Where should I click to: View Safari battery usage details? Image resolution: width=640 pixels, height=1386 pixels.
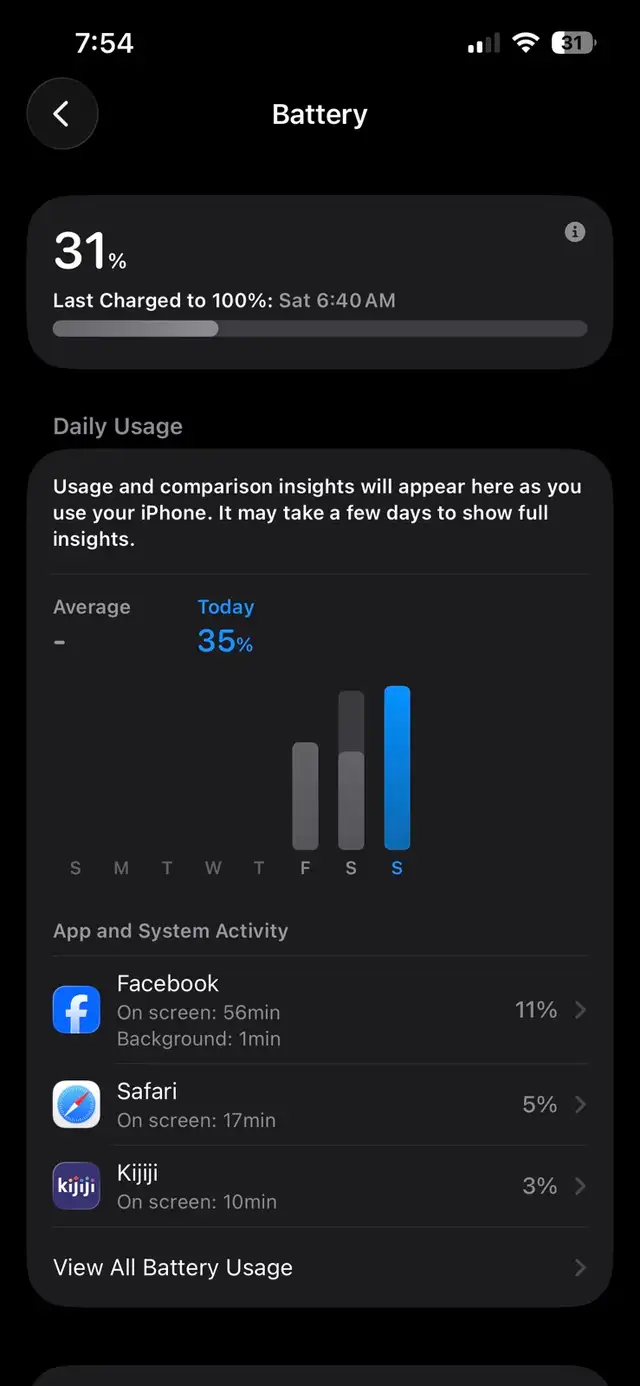coord(320,1105)
